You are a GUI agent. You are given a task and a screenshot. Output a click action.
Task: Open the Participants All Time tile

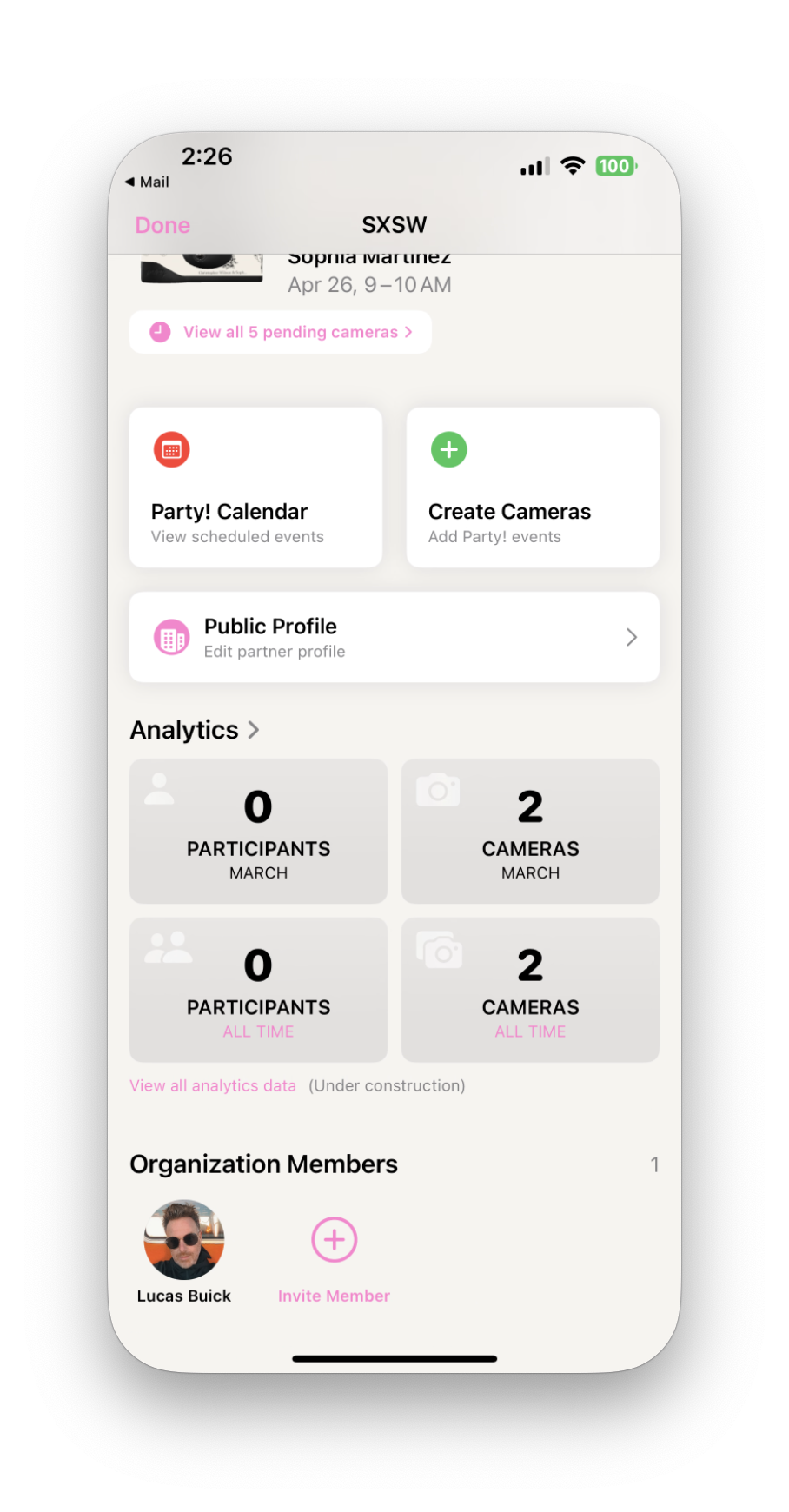[258, 990]
